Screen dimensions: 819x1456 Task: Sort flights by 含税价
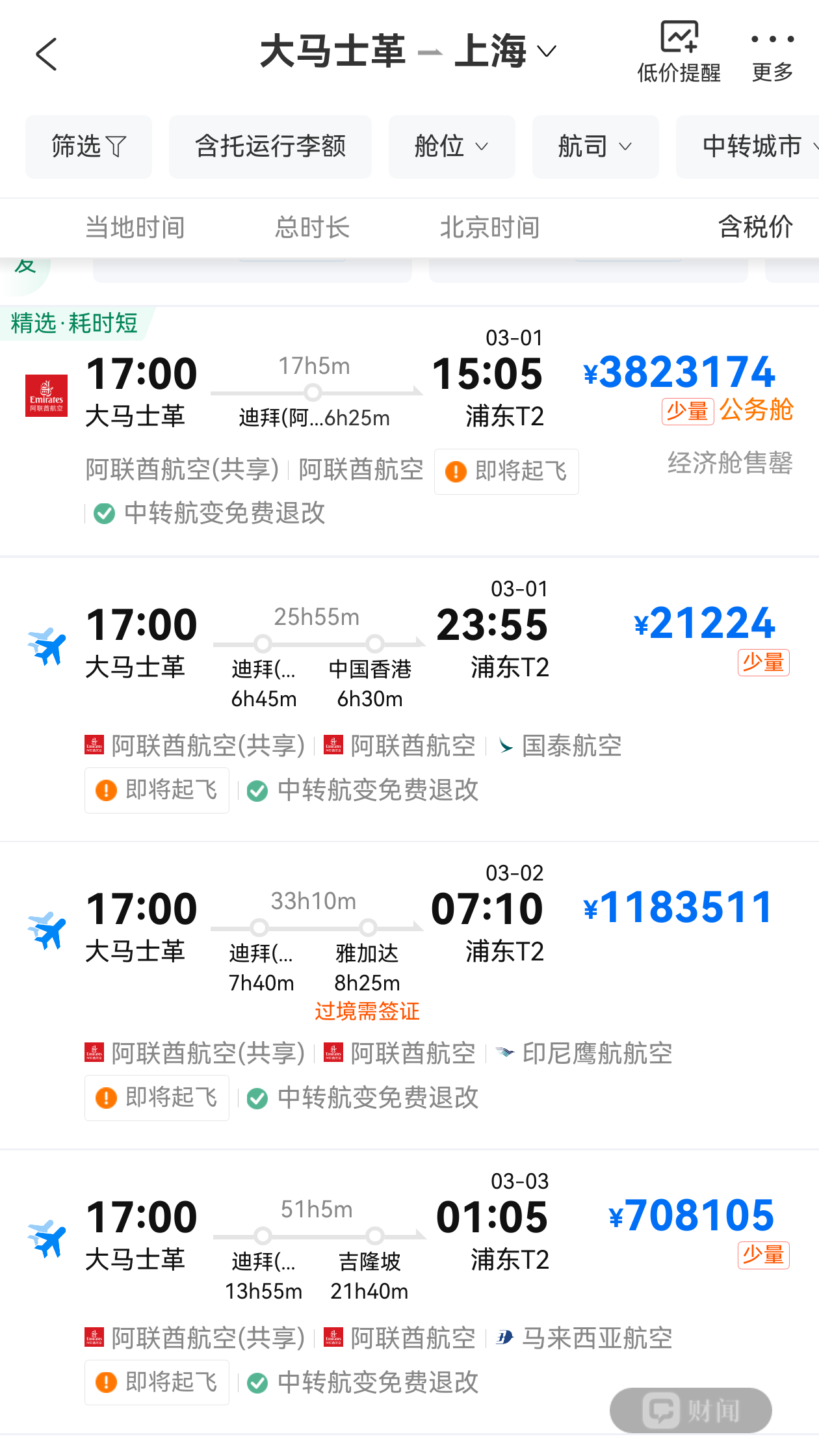[x=755, y=228]
